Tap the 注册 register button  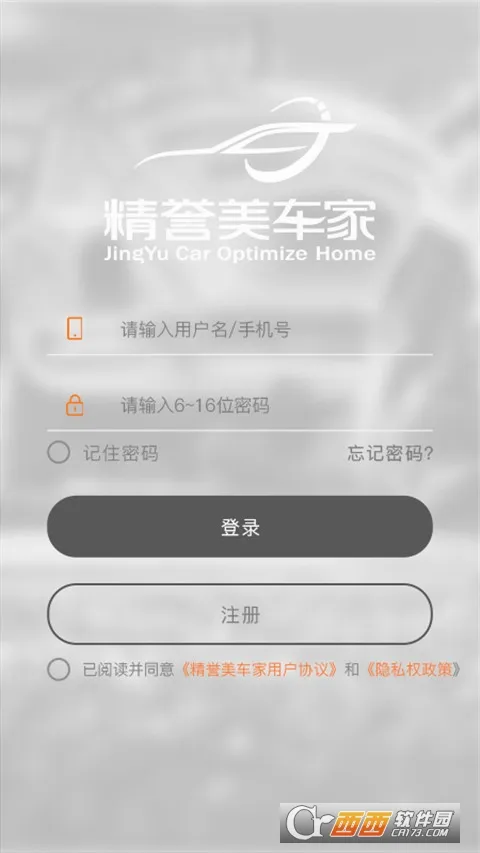point(240,615)
